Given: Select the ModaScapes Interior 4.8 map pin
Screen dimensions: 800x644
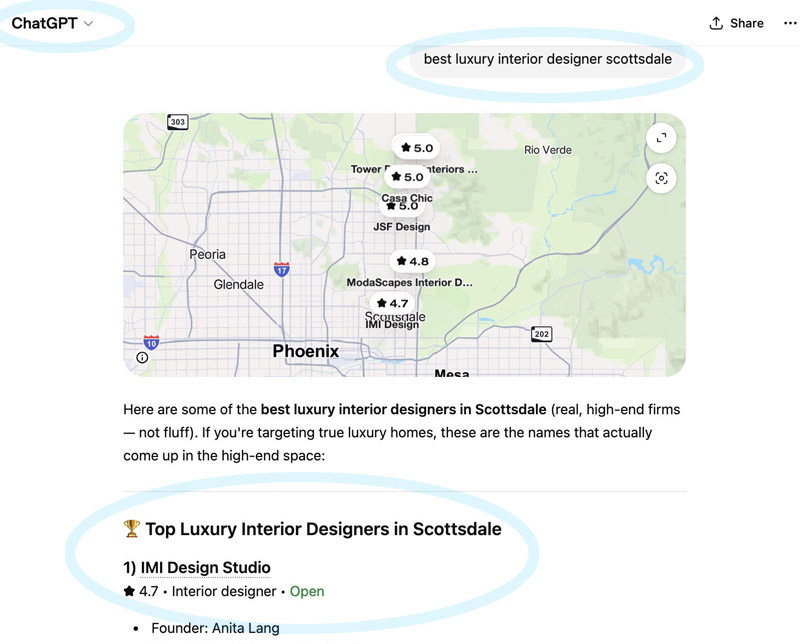Looking at the screenshot, I should (x=413, y=261).
